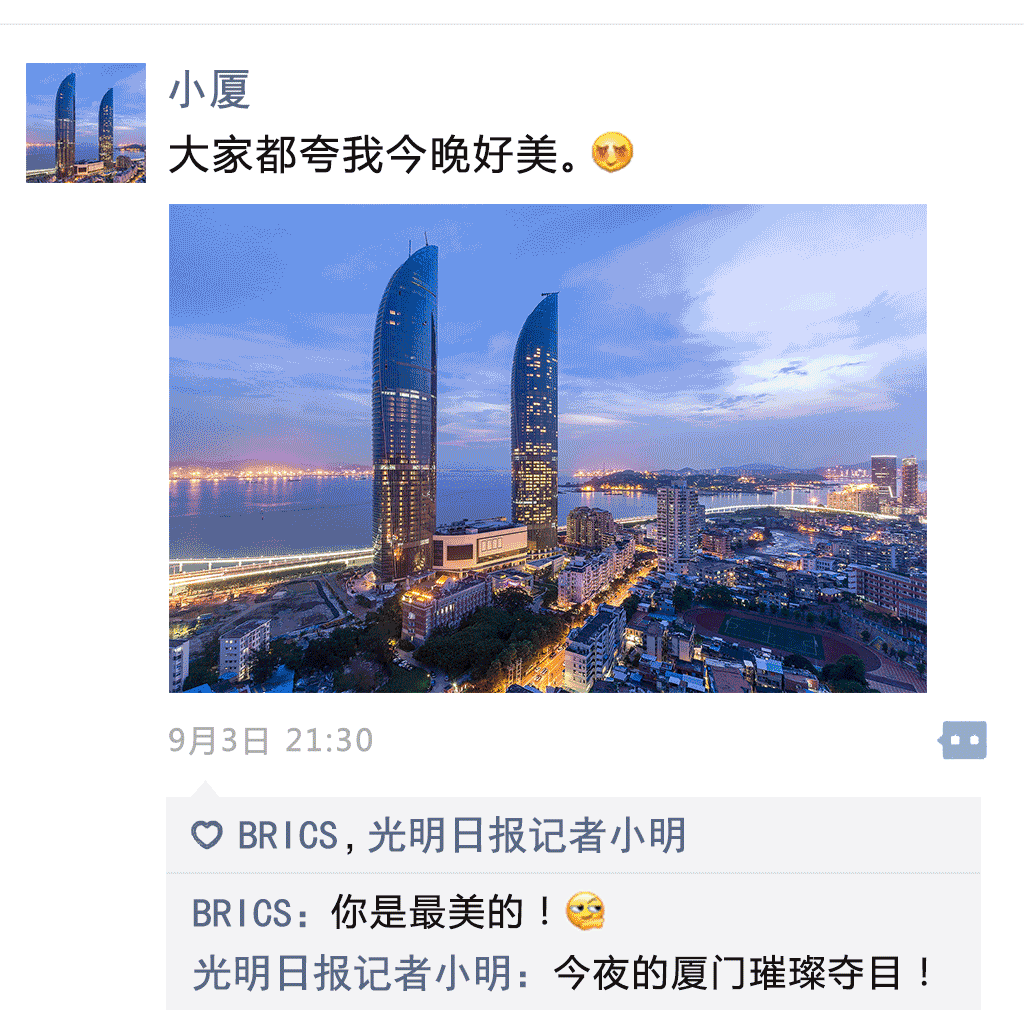Image resolution: width=1024 pixels, height=1032 pixels.
Task: Open the like and comment popup button
Action: pos(964,741)
